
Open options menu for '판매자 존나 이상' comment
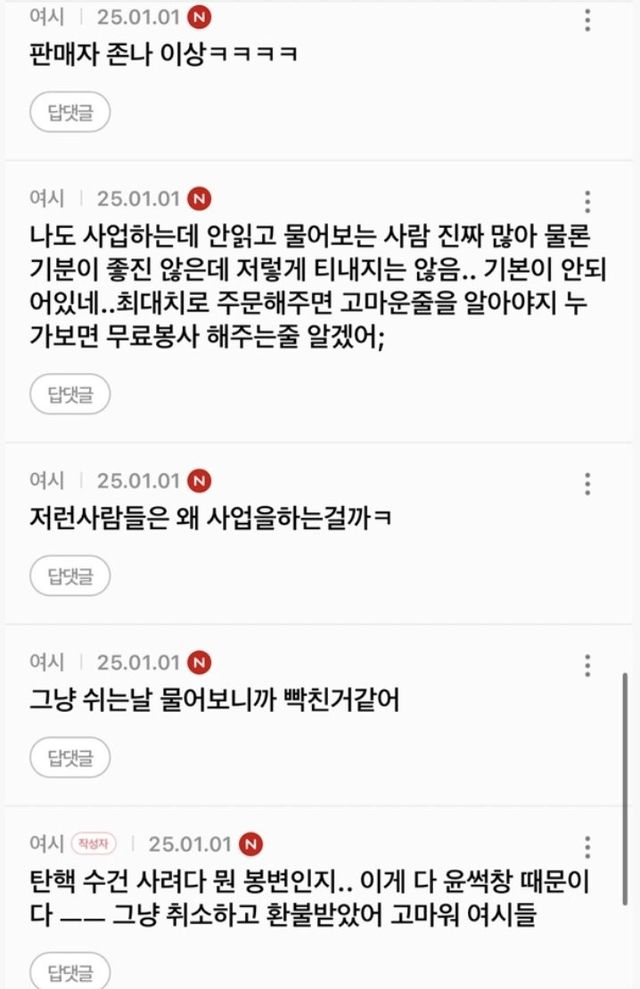click(587, 22)
